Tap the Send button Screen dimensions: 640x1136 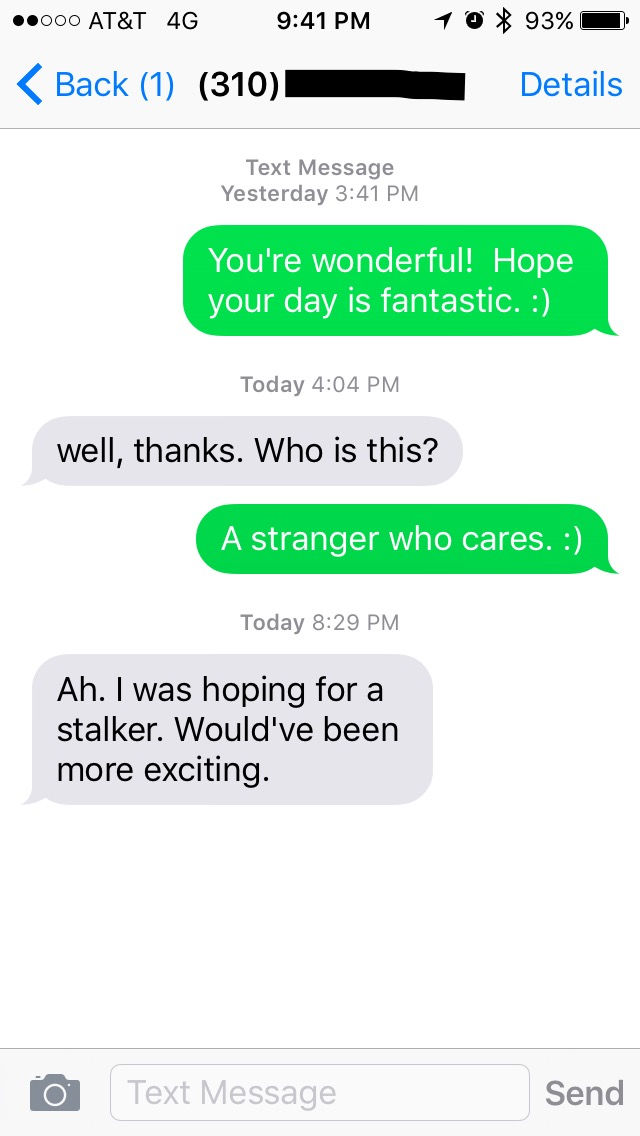584,1093
